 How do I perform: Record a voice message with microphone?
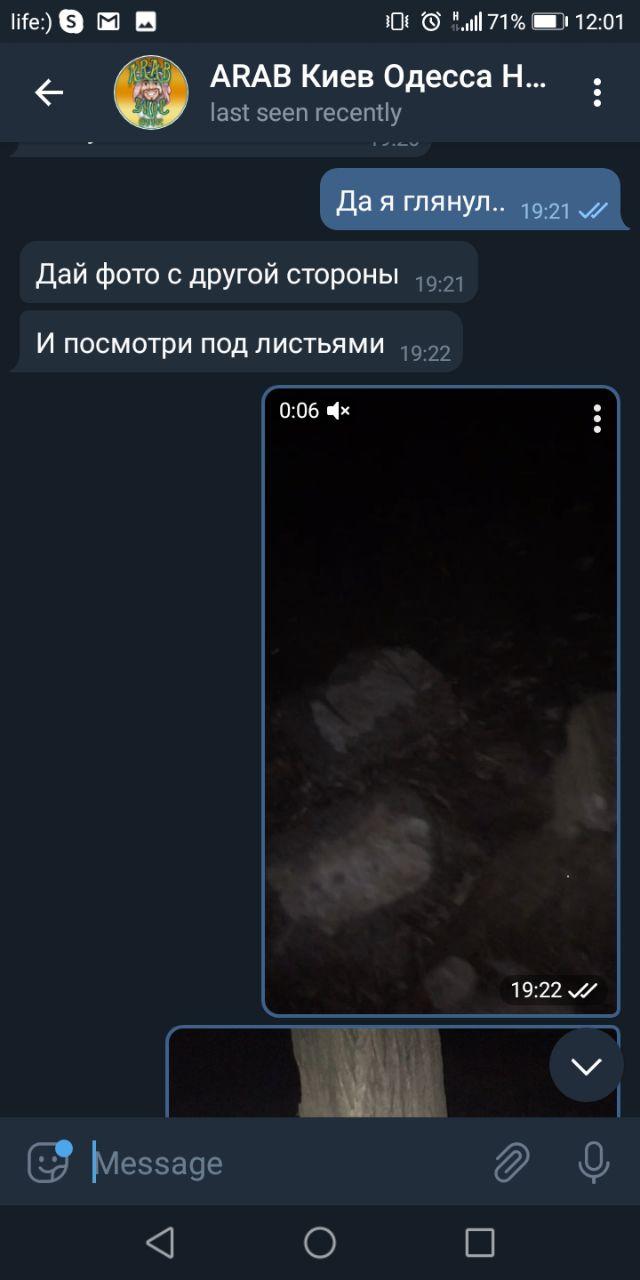point(594,1162)
